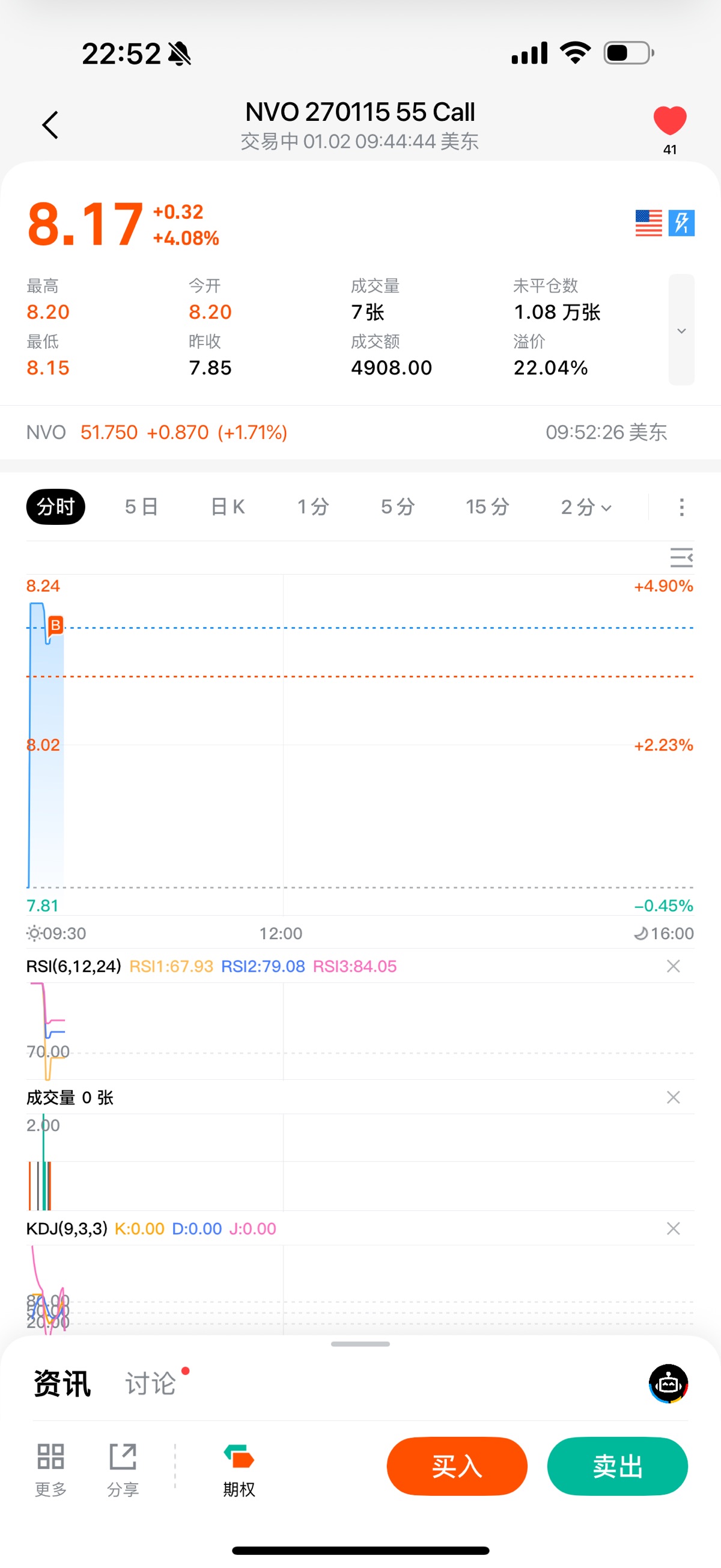
Task: Close the 成交量 volume panel
Action: tap(673, 1097)
